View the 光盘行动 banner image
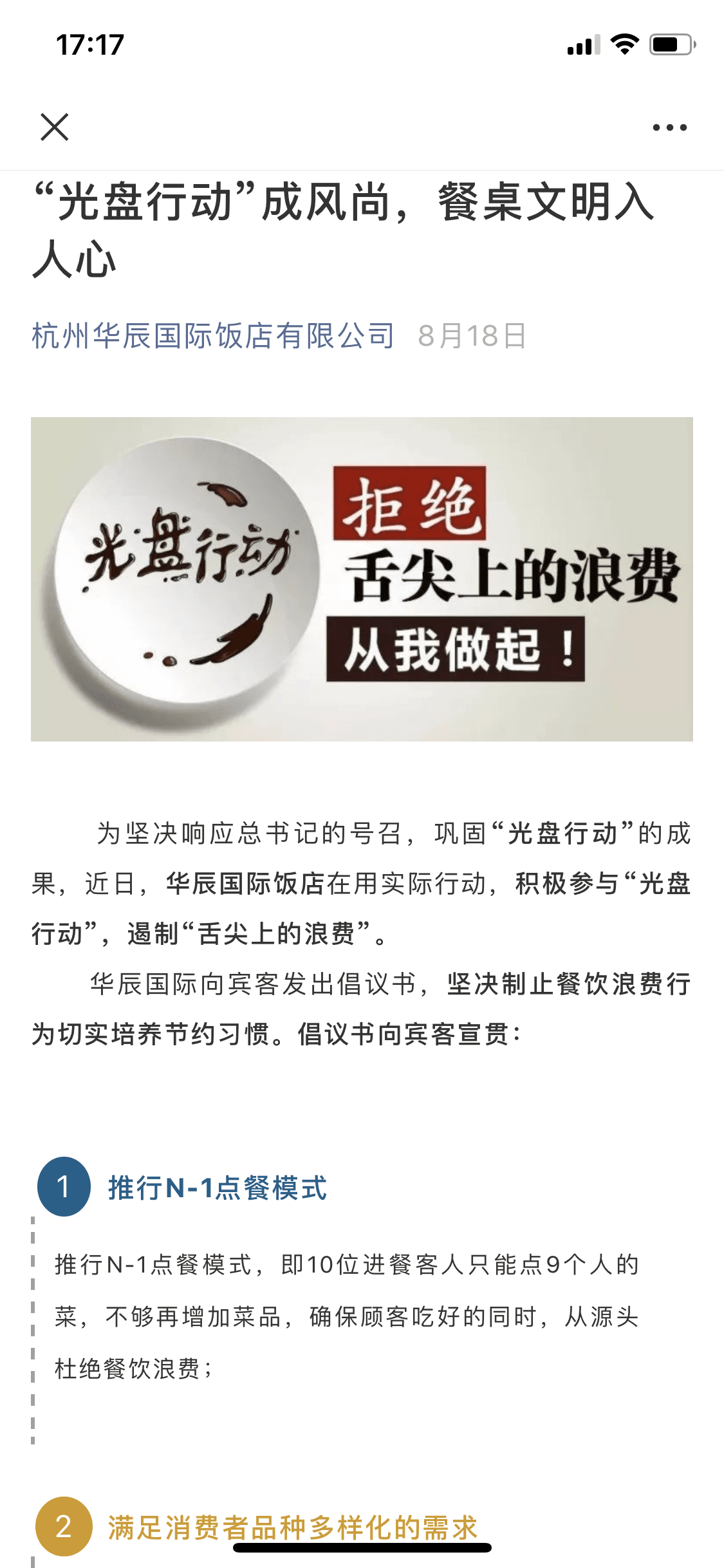724x1568 pixels. [362, 579]
